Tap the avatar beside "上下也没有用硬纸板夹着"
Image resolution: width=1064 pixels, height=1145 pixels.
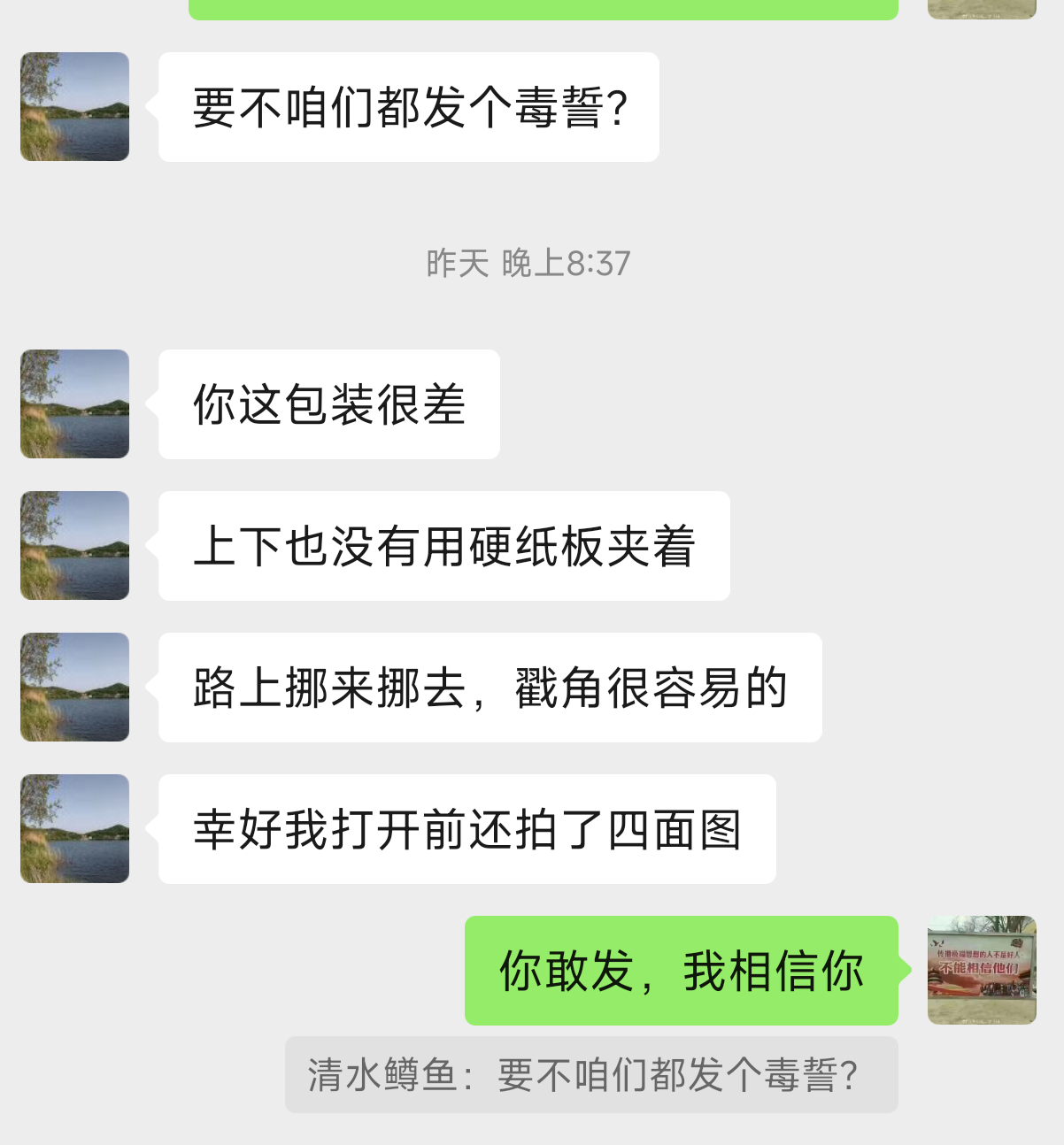point(75,546)
